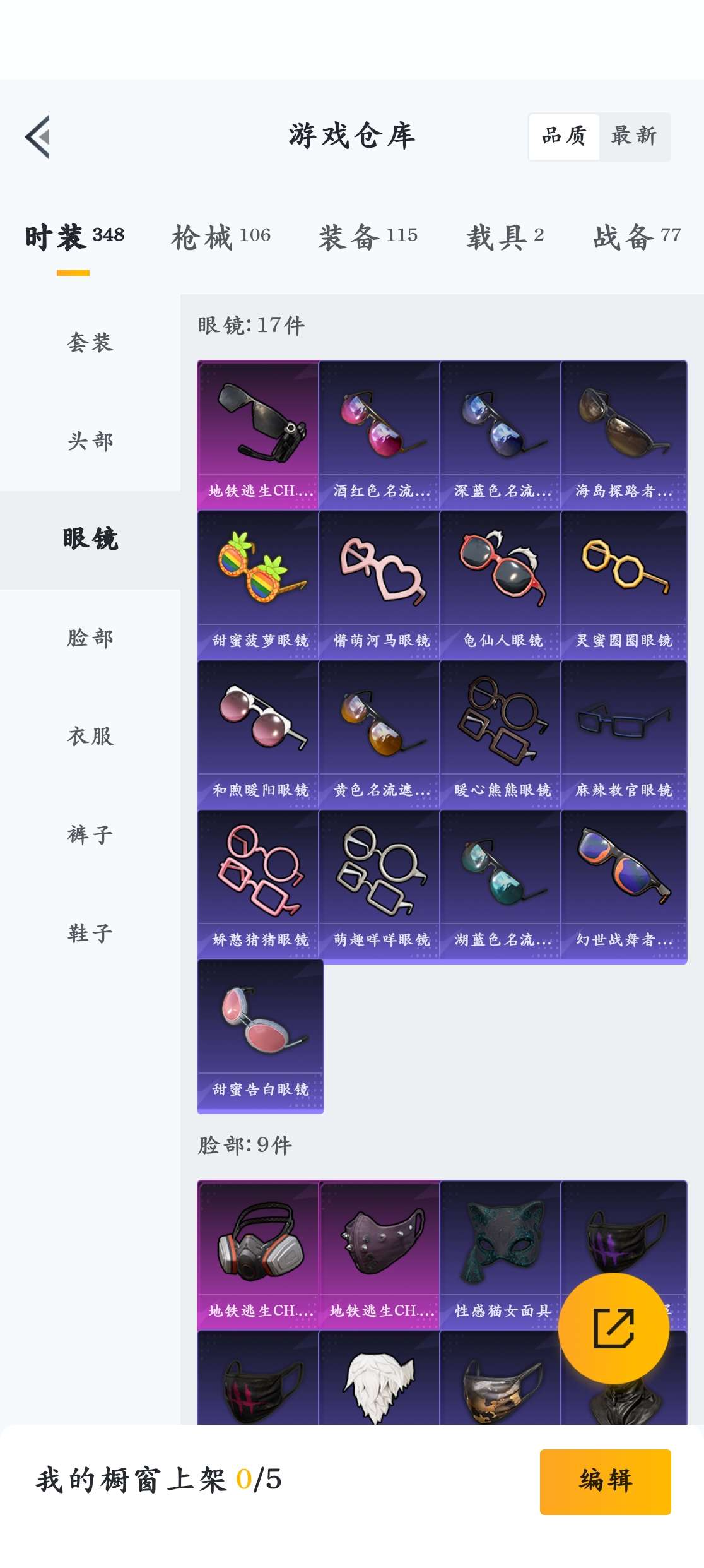Tap the 编辑 button
The width and height of the screenshot is (704, 1568).
point(605,1481)
